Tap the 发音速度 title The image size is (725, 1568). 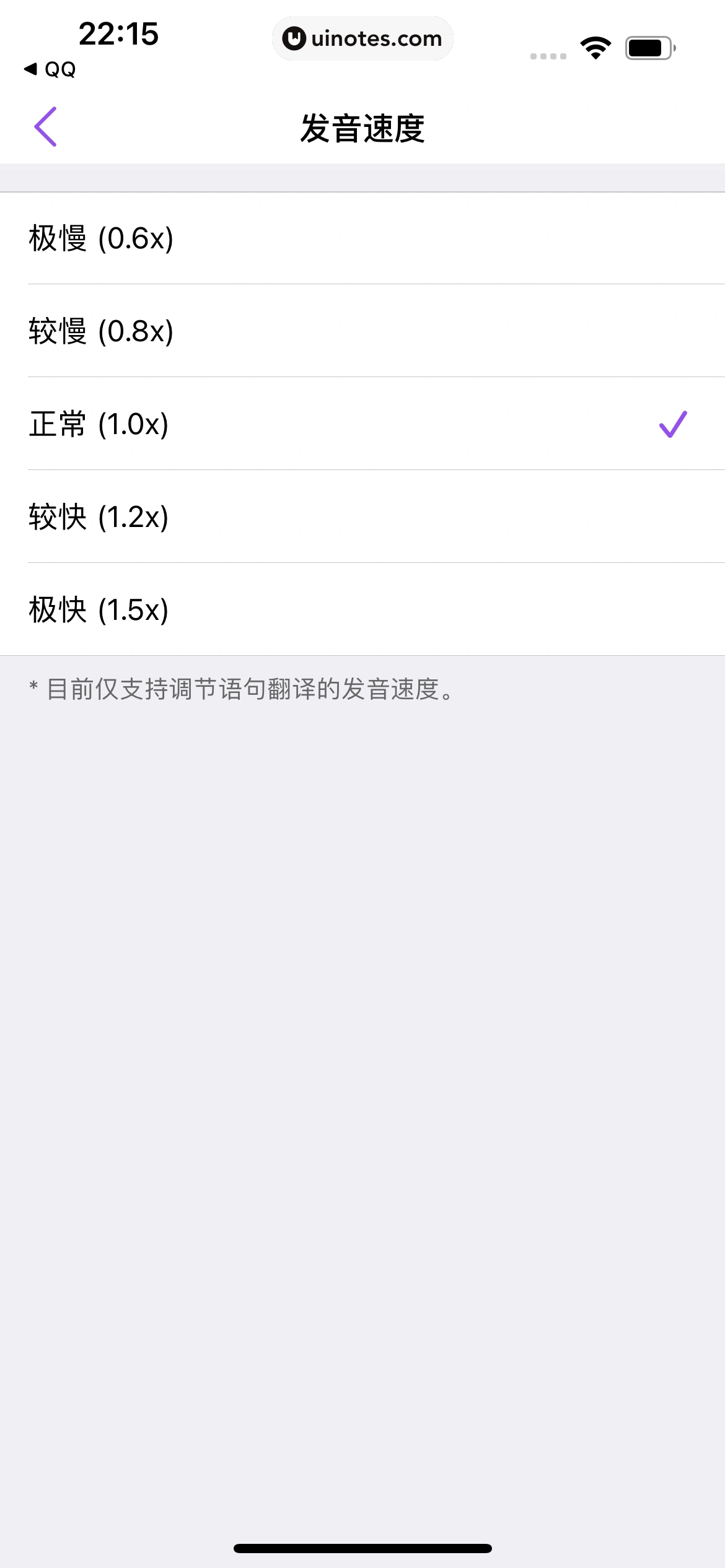click(x=362, y=128)
